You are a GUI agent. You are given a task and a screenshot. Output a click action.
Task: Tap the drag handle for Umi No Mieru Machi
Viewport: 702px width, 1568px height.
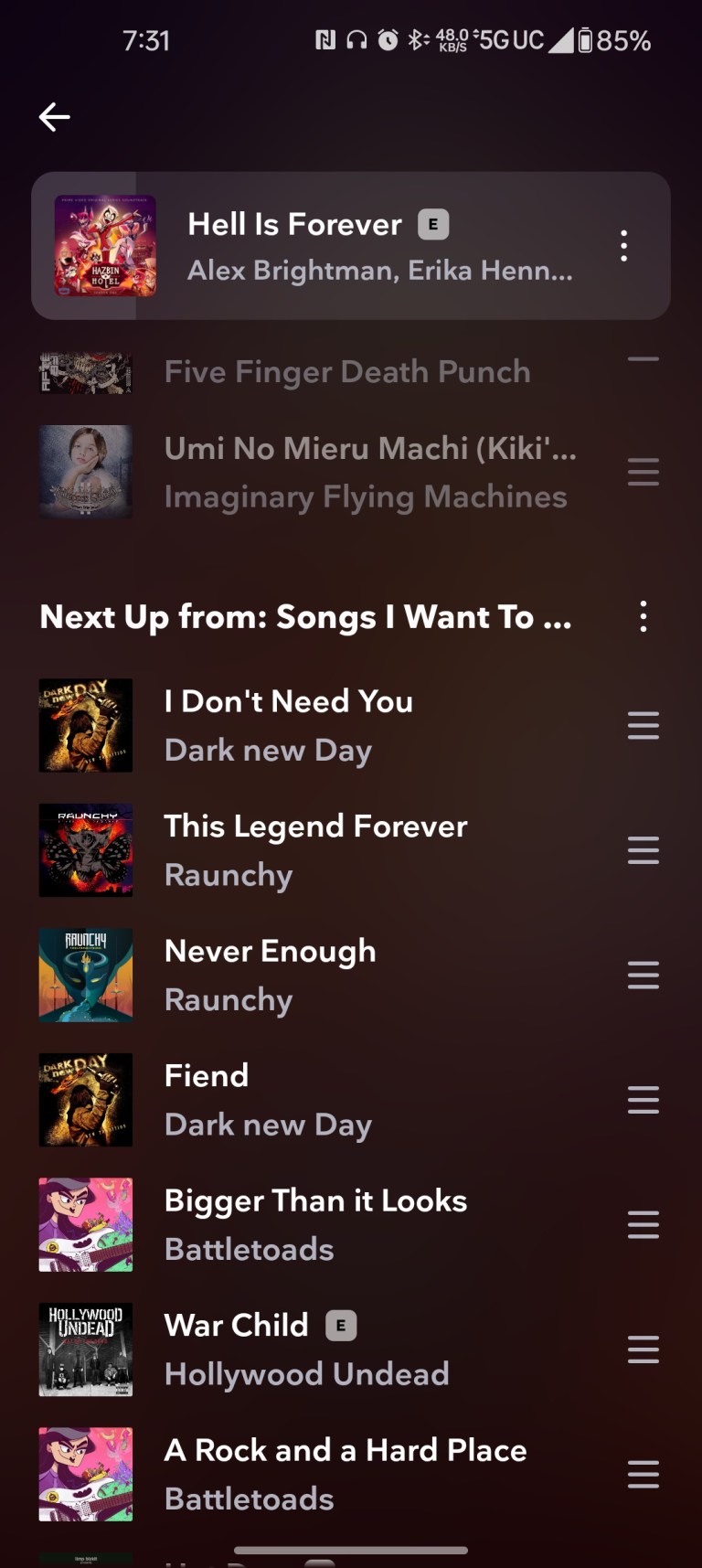[x=643, y=472]
